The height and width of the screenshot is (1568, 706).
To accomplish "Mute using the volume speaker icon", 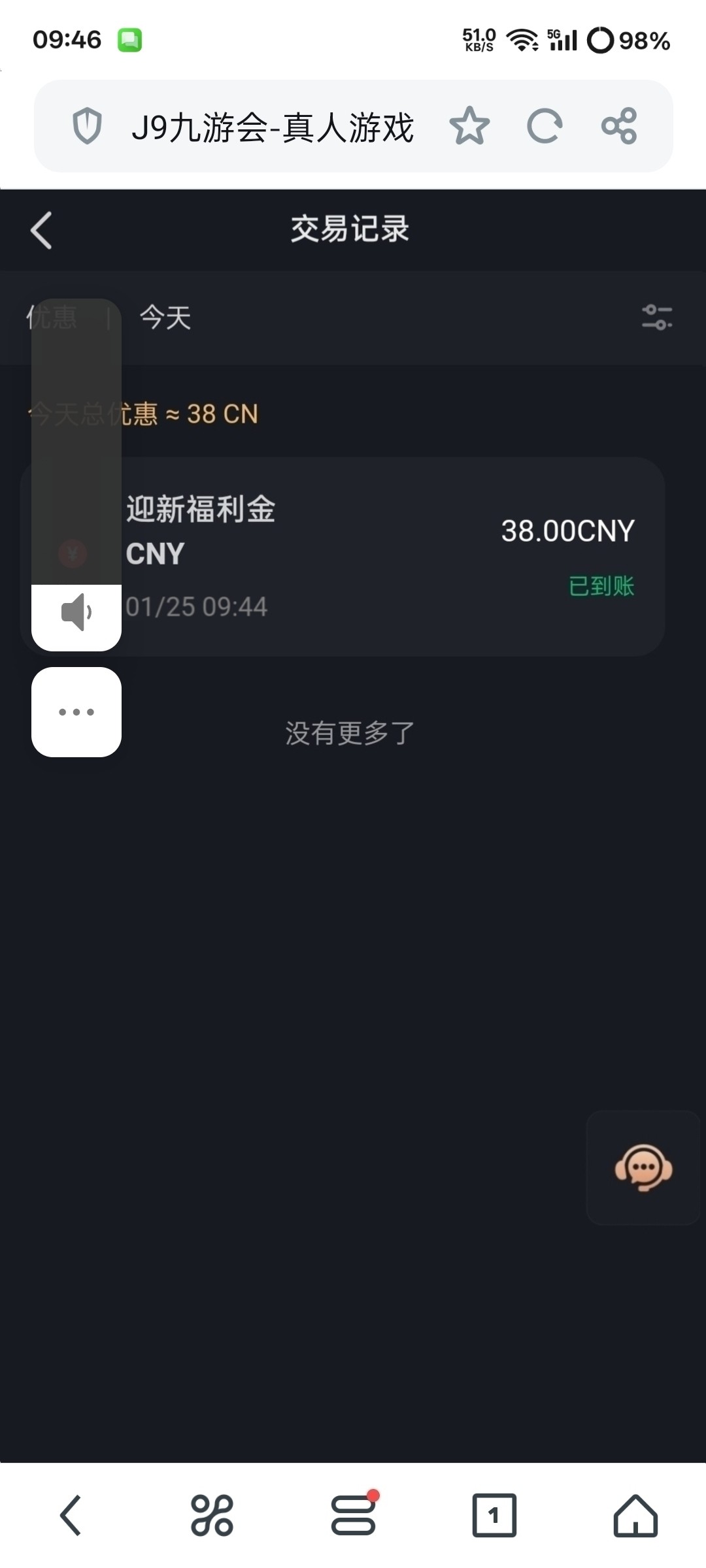I will click(x=76, y=613).
